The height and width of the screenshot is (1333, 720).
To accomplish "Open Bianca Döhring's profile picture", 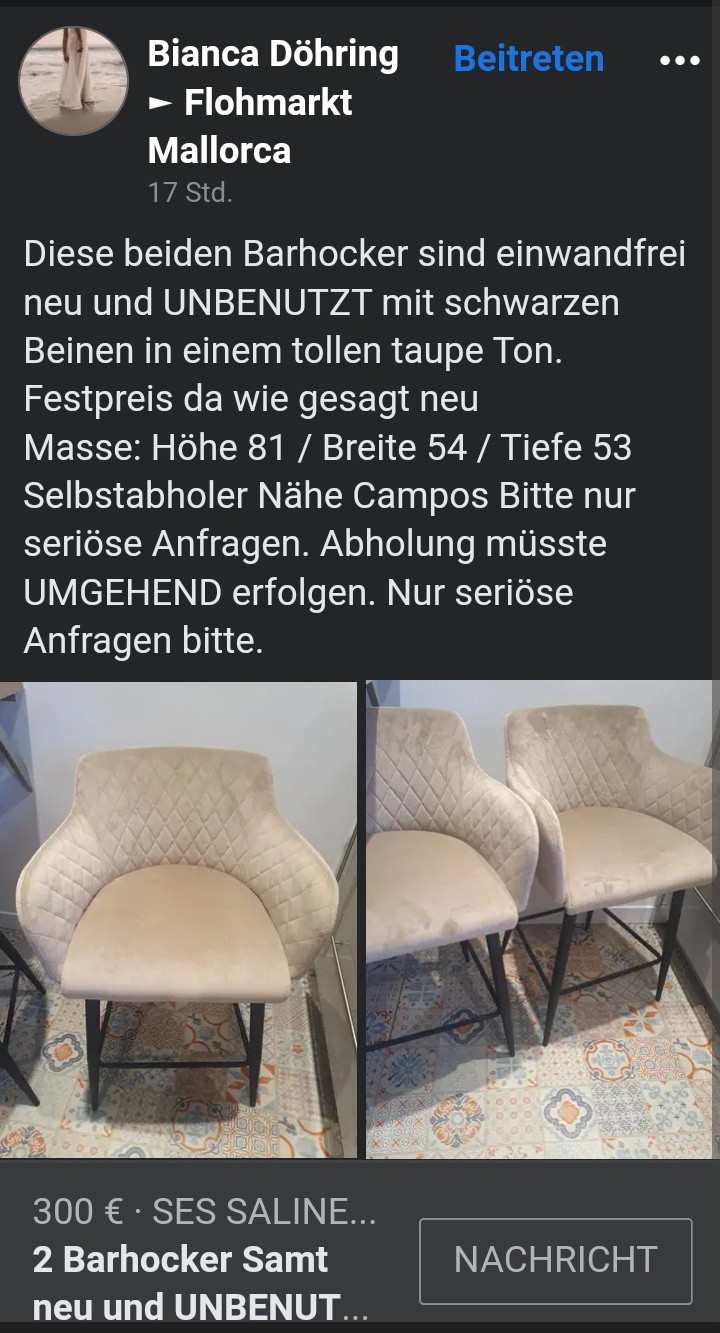I will [x=74, y=81].
